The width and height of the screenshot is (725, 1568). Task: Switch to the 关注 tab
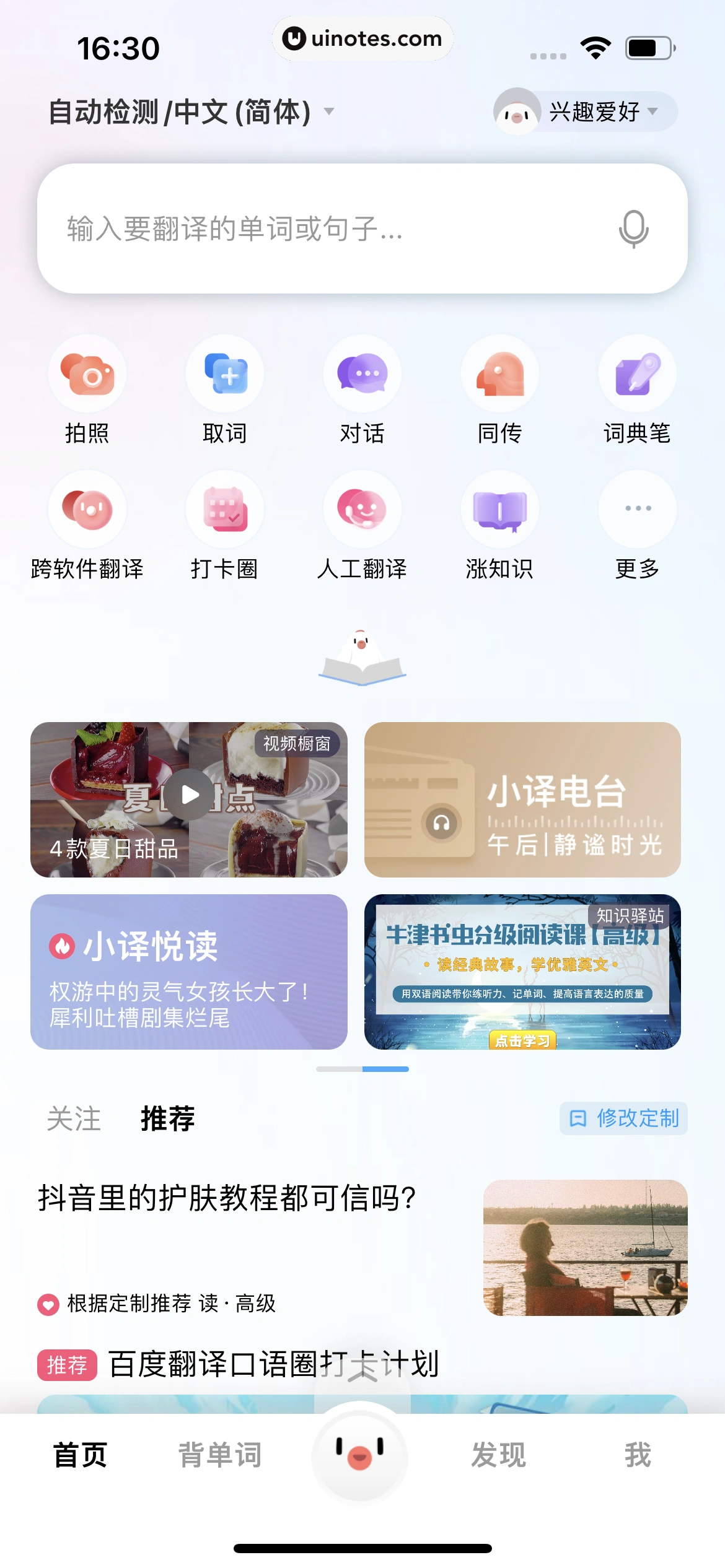(x=74, y=1118)
